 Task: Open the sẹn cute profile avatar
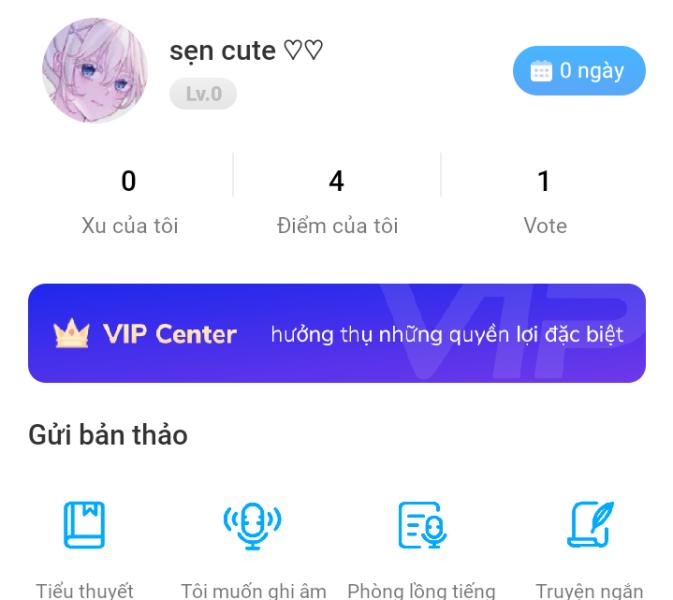pos(95,70)
